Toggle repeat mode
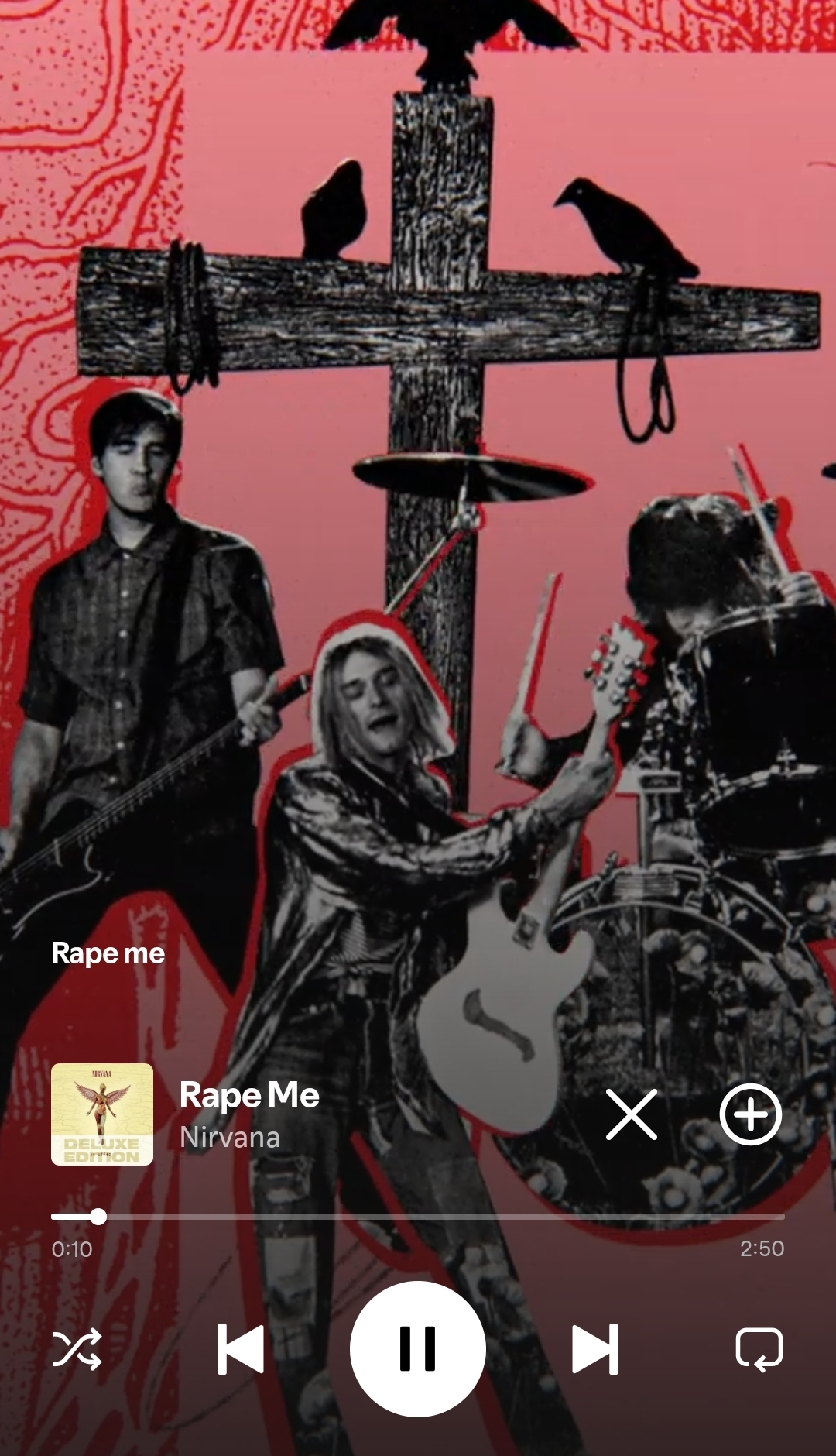 point(759,1349)
